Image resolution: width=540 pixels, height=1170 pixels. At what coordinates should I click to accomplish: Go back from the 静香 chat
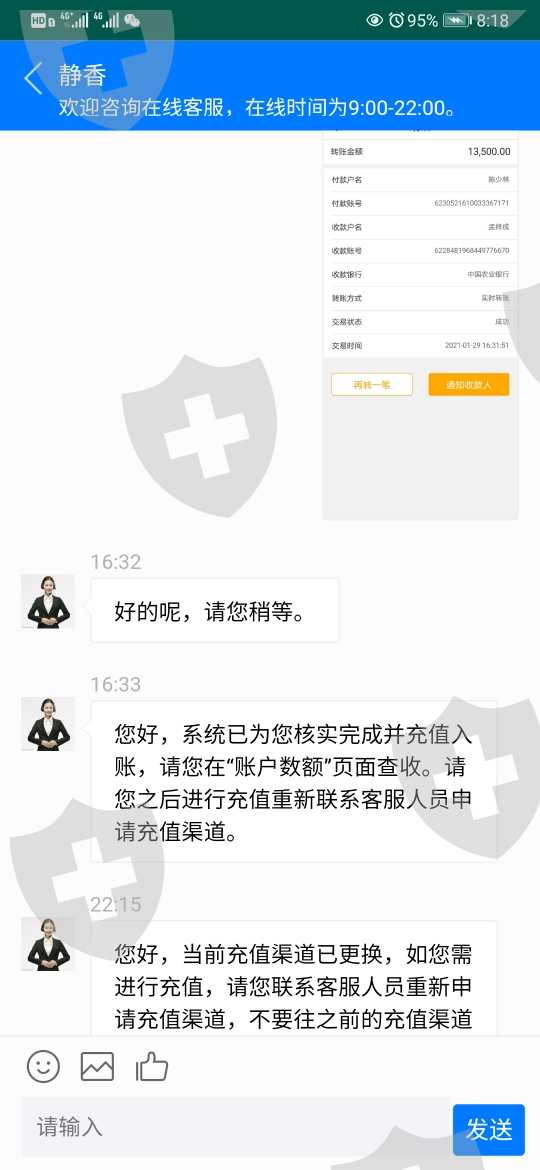33,78
